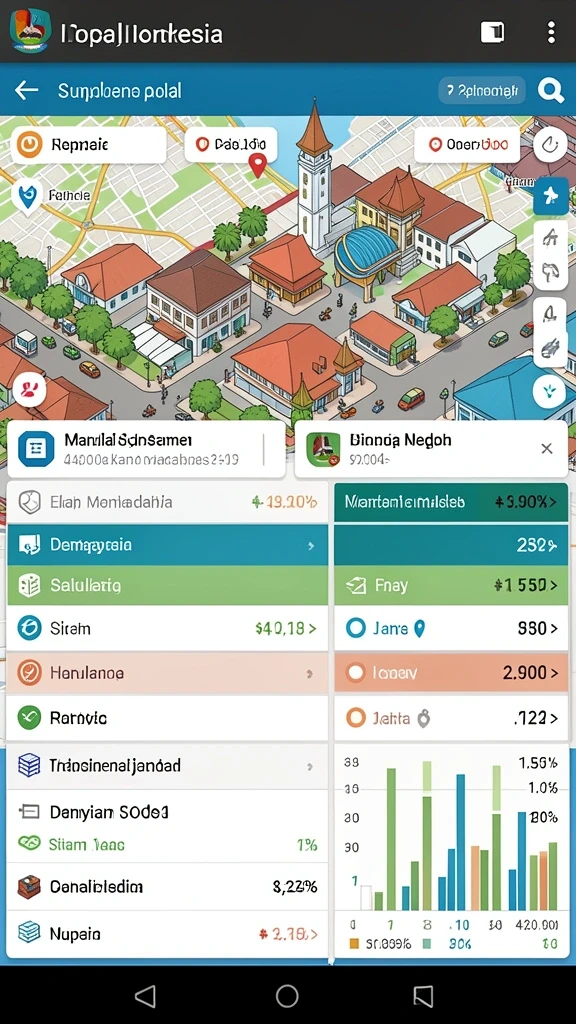
Task: Close the Bionoa Negoh card
Action: tap(547, 449)
